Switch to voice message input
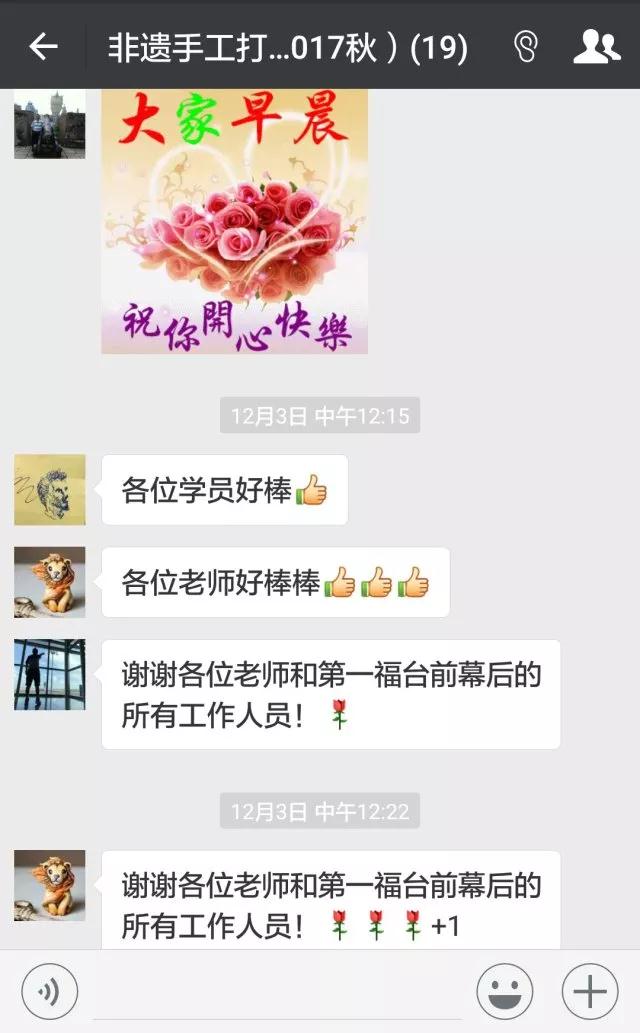Viewport: 640px width, 1033px height. click(49, 991)
